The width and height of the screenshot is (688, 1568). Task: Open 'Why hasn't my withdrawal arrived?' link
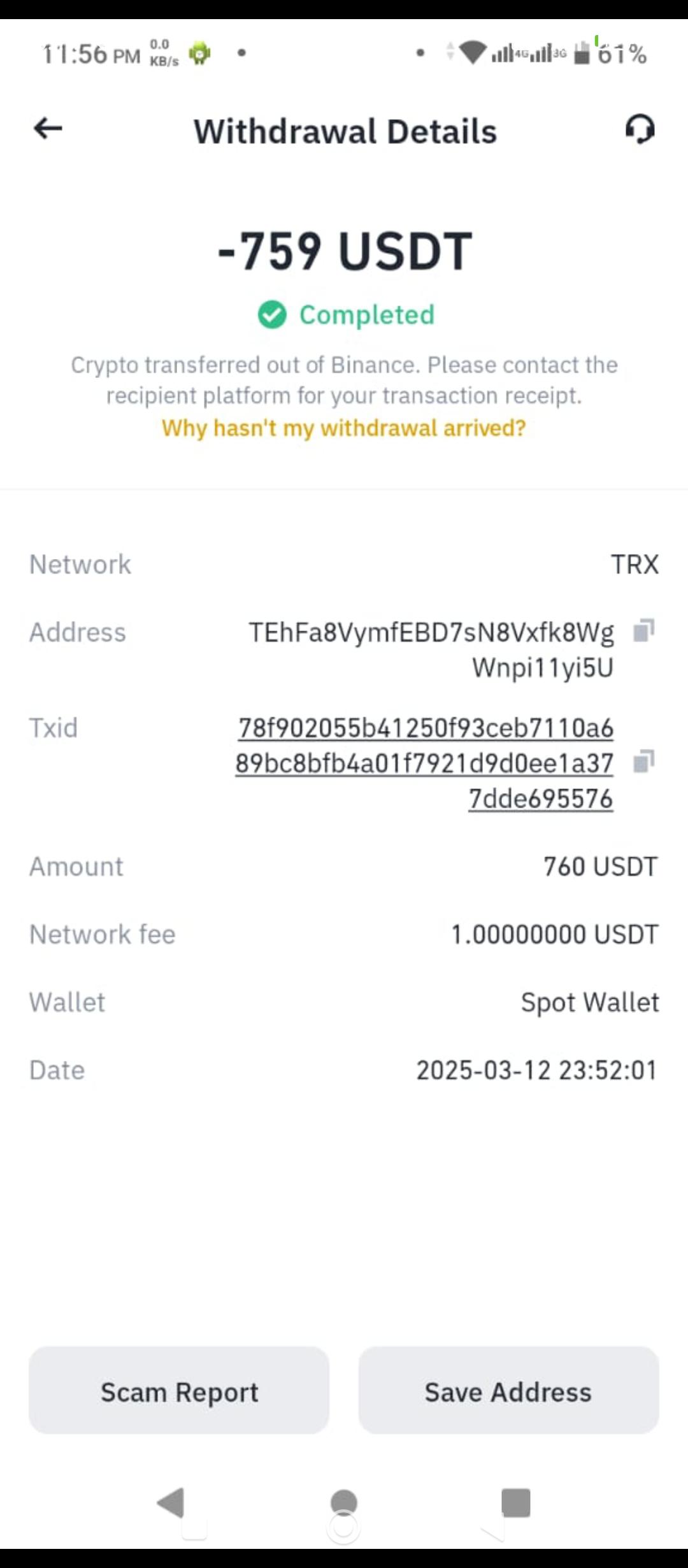pos(344,428)
